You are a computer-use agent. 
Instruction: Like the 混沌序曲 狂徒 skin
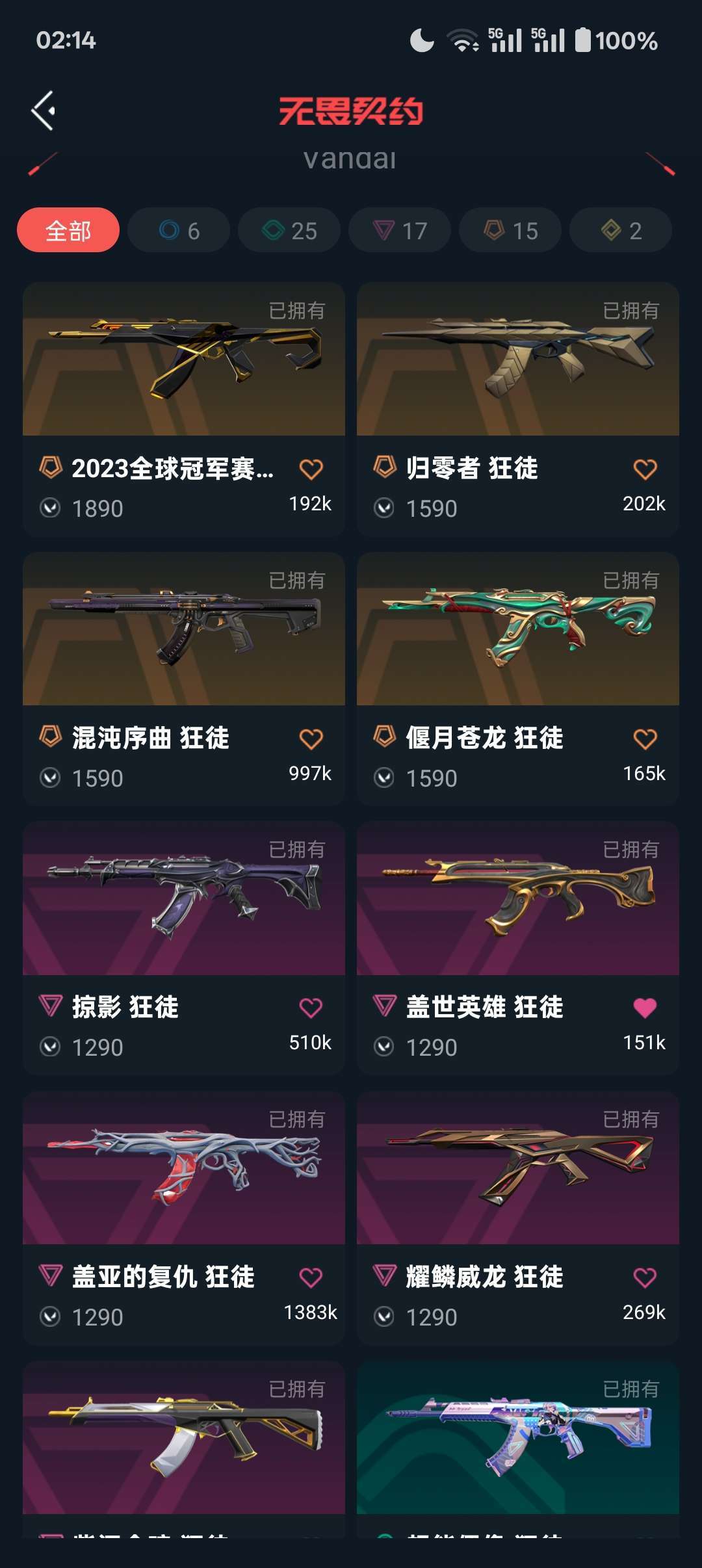(x=311, y=738)
